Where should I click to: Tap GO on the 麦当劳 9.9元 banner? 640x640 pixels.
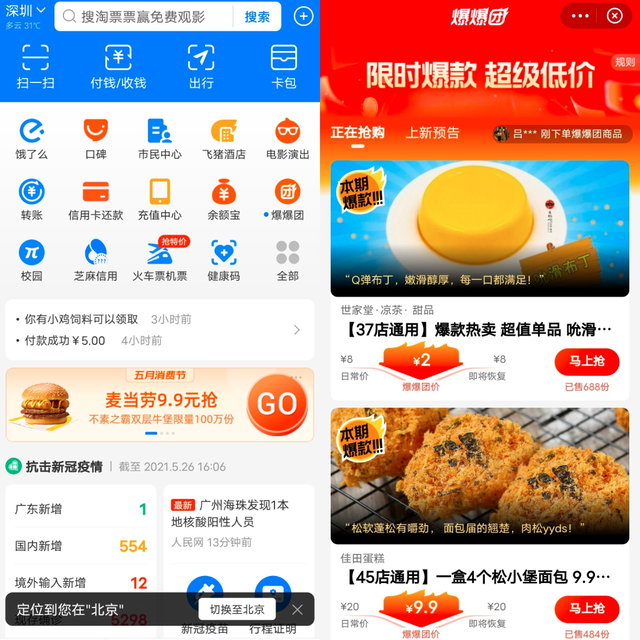[x=276, y=403]
